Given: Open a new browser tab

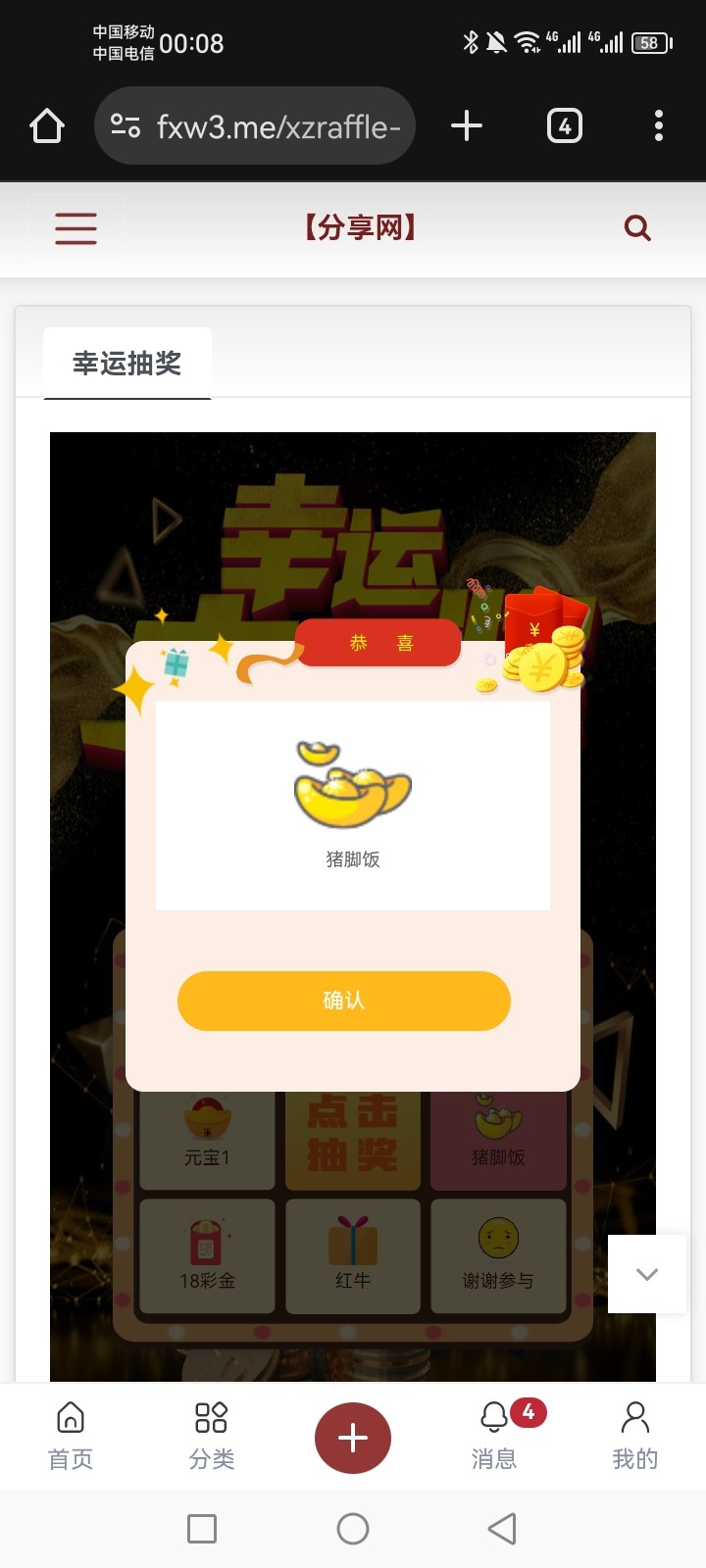Looking at the screenshot, I should coord(467,125).
